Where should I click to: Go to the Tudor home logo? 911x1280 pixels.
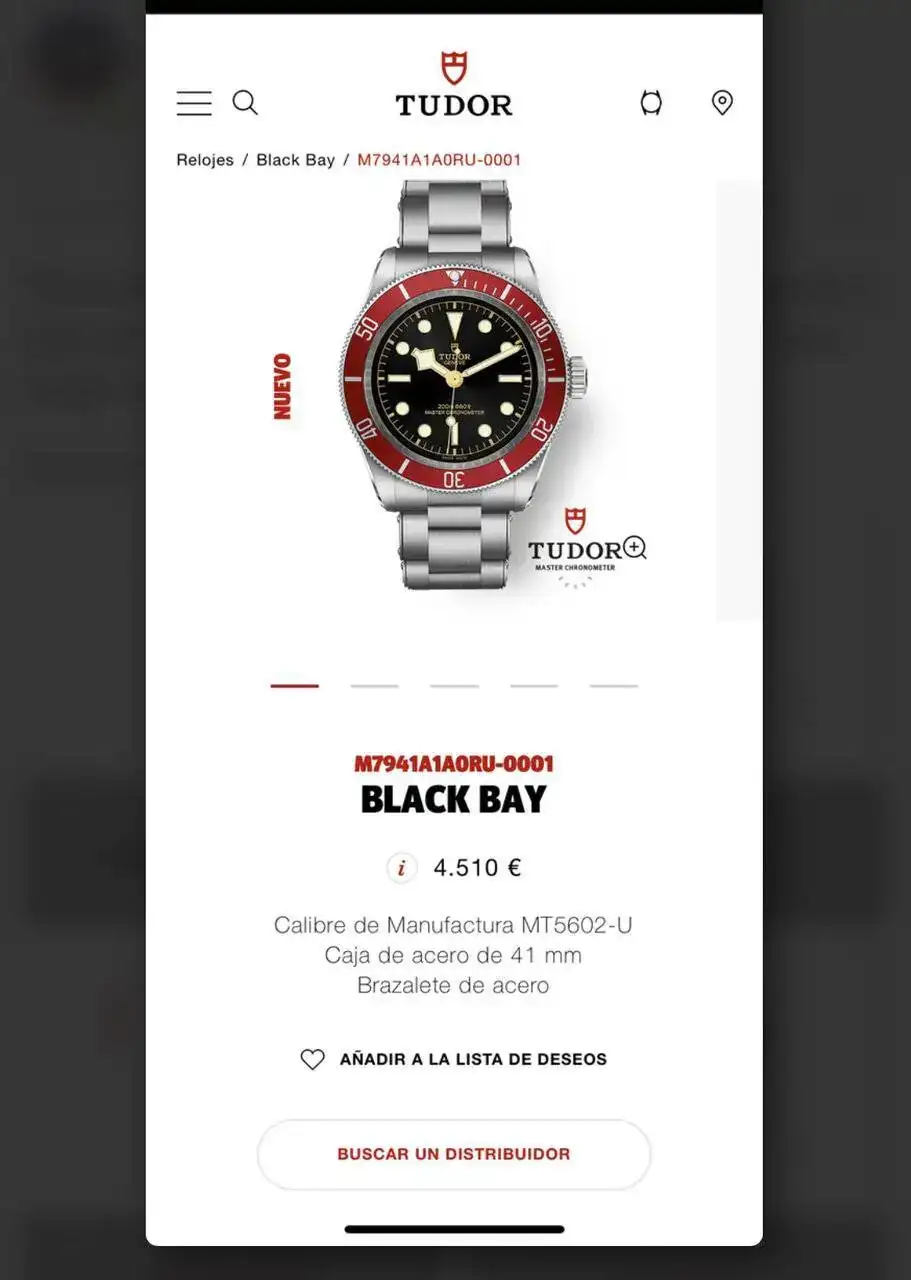(454, 86)
